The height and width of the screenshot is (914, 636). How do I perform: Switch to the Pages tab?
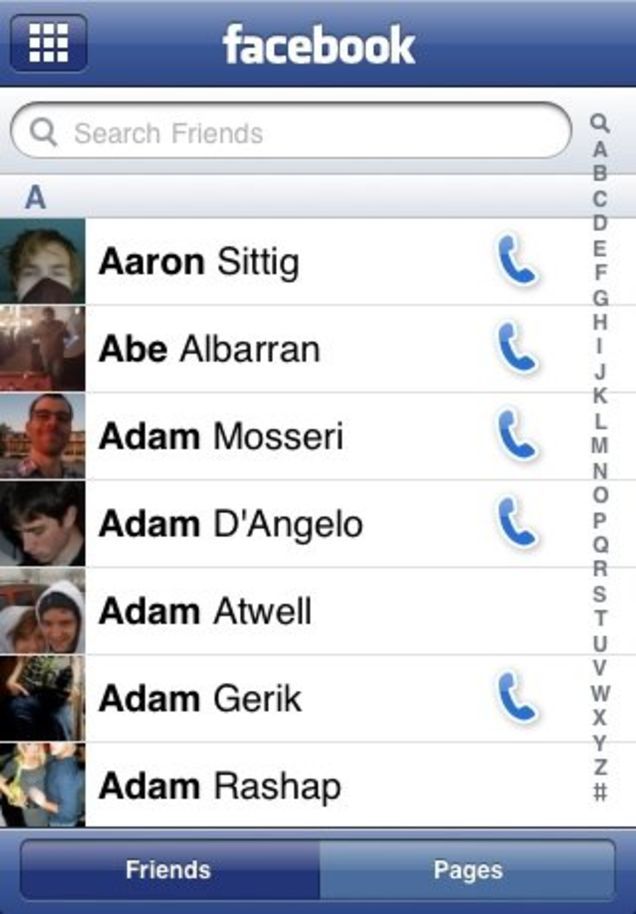point(467,870)
